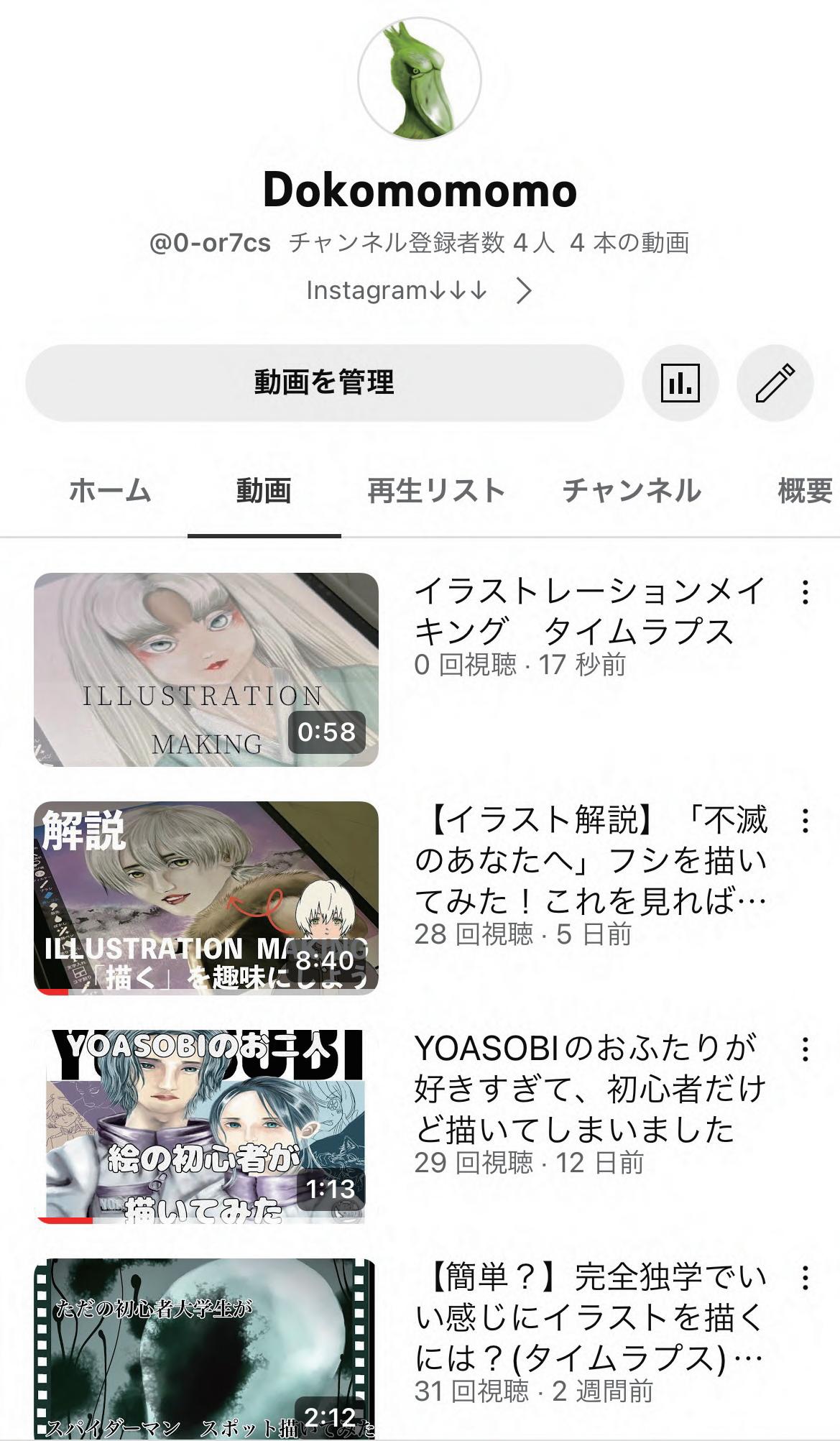This screenshot has height=1441, width=840.
Task: Select the 動画 tab
Action: click(x=264, y=491)
